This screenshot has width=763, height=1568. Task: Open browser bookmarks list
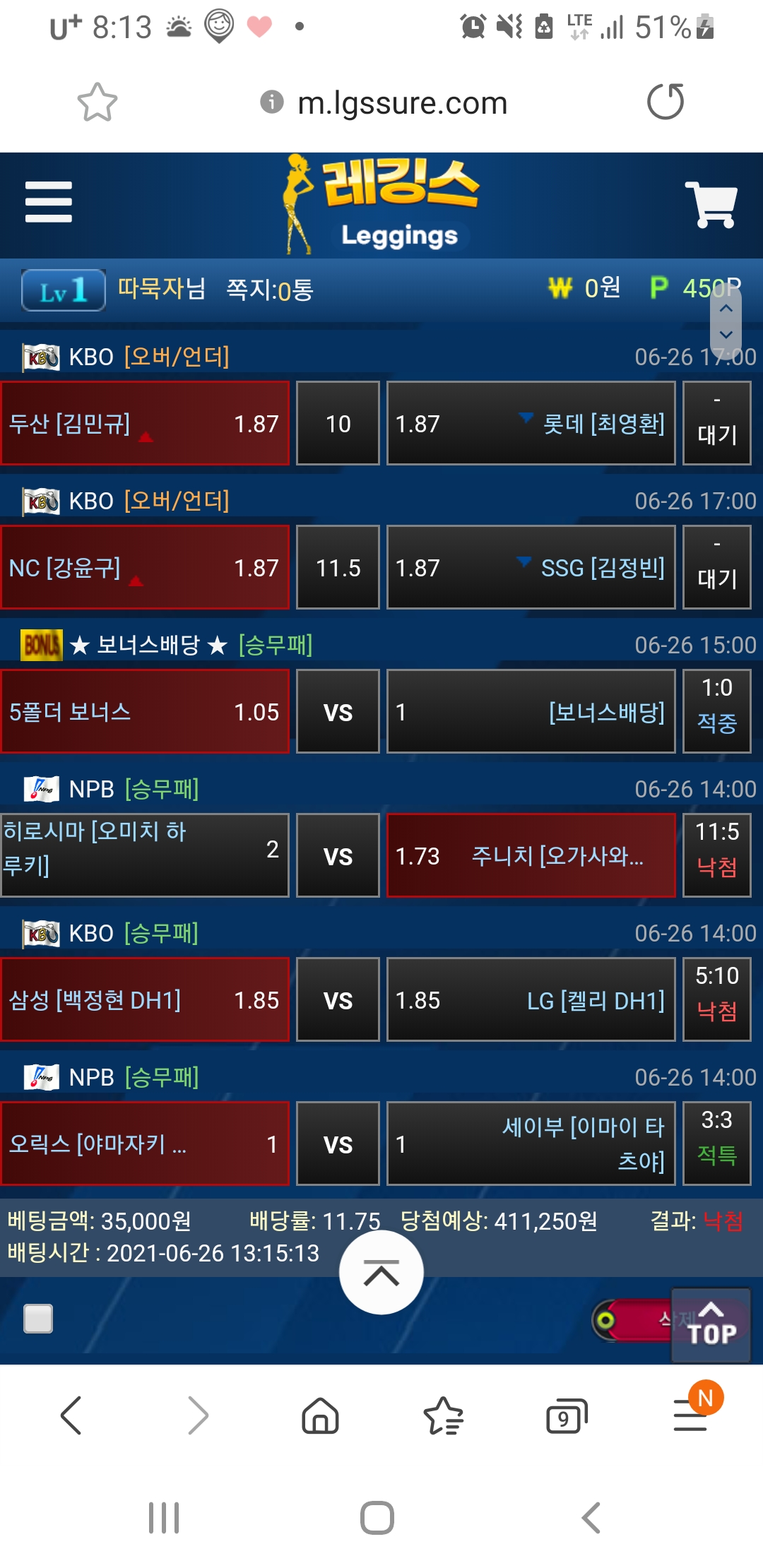pyautogui.click(x=443, y=1415)
